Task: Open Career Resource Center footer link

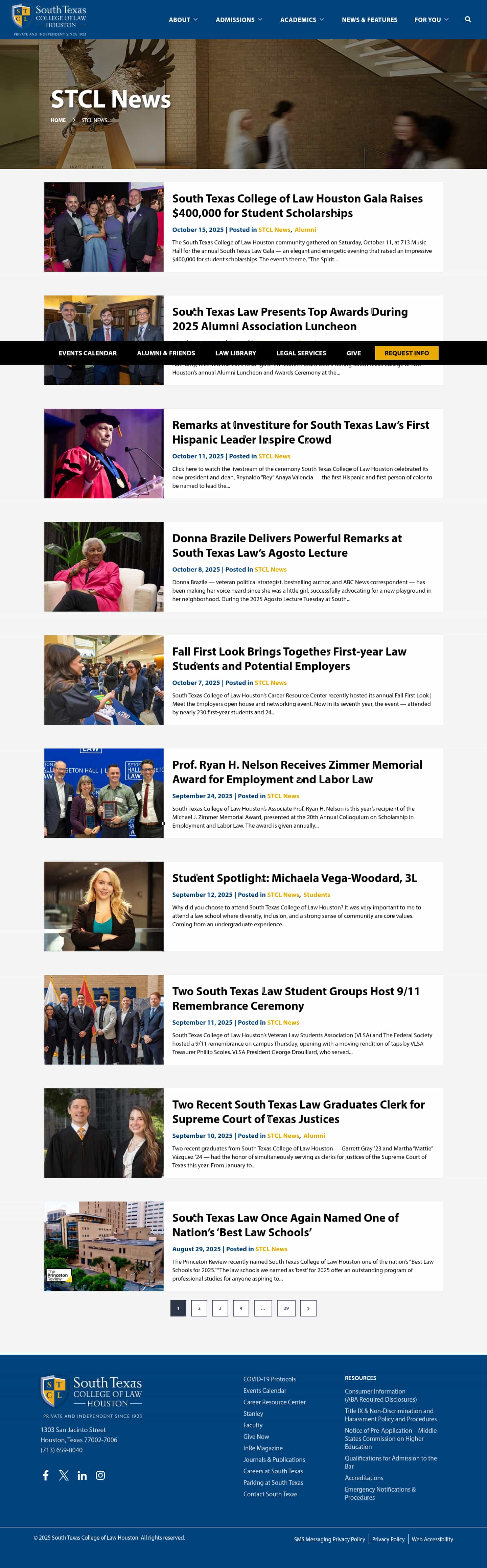Action: click(275, 1402)
